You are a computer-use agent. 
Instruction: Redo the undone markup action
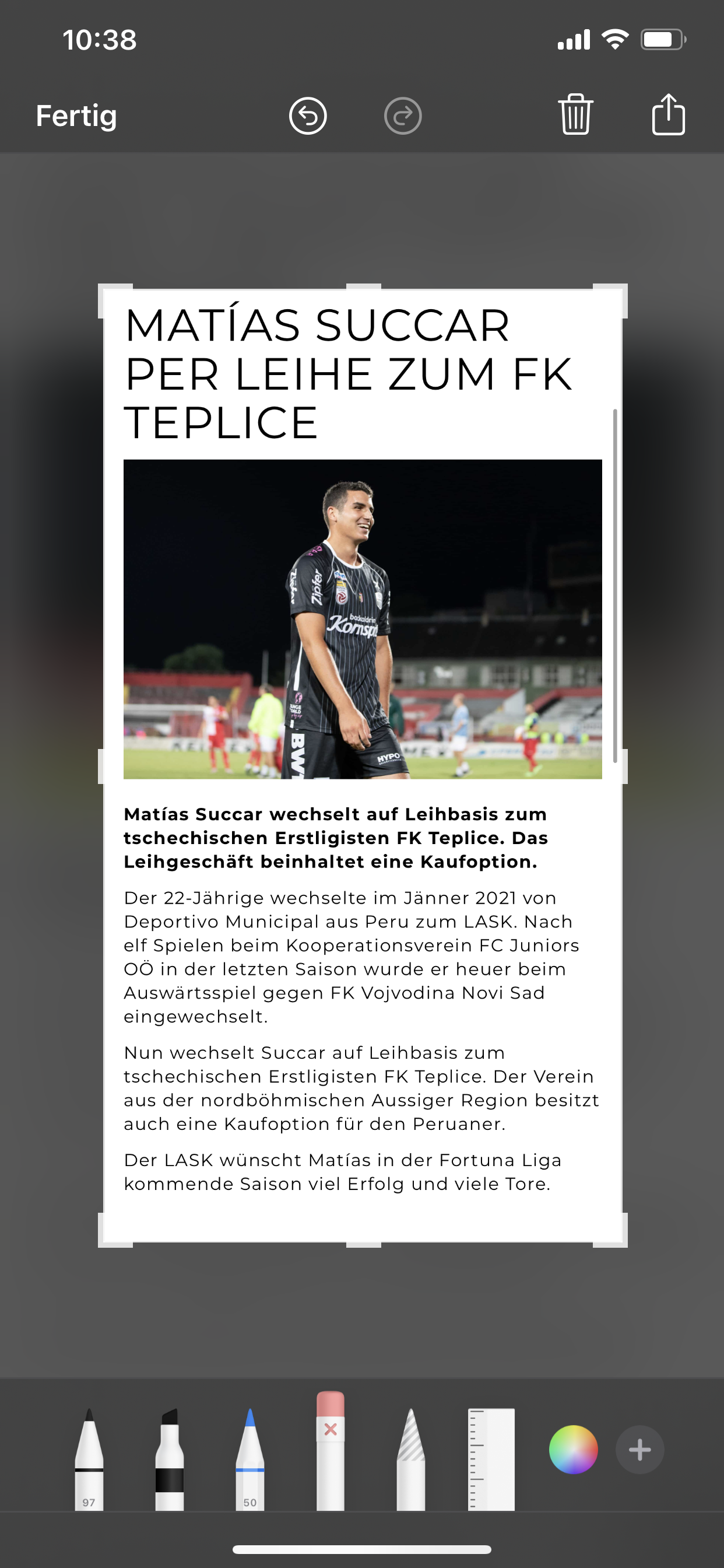tap(403, 116)
